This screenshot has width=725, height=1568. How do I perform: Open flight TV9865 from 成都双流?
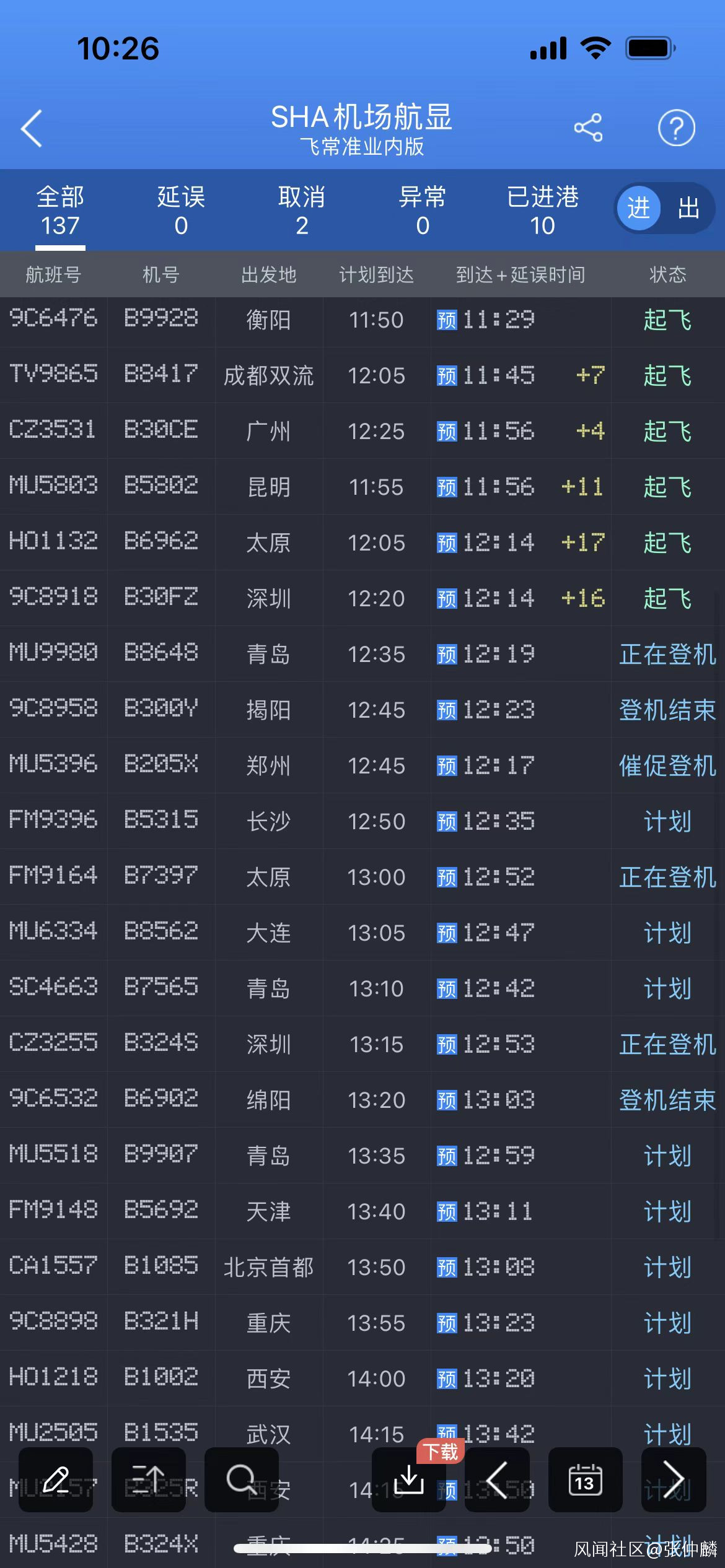coord(362,375)
